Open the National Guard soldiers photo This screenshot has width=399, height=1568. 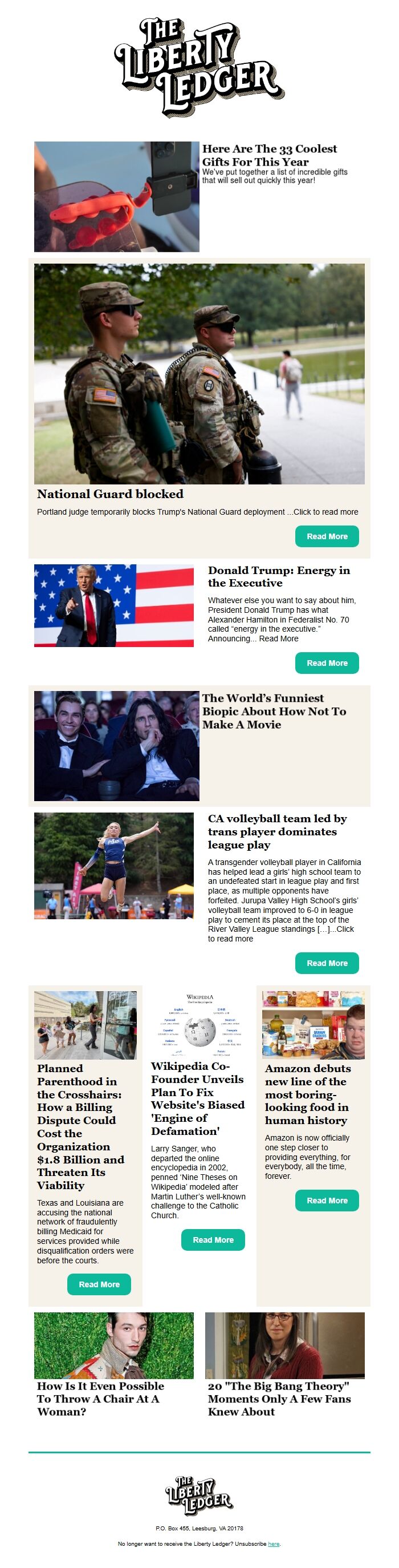199,374
